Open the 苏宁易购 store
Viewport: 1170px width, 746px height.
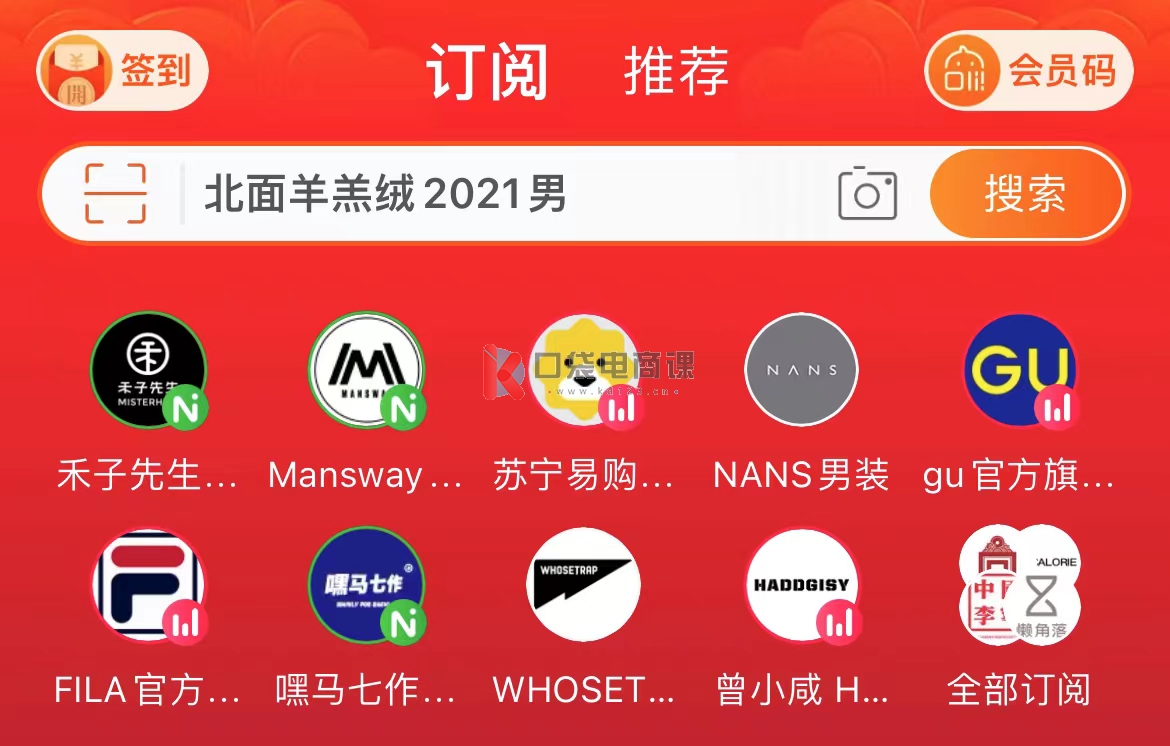tap(584, 371)
